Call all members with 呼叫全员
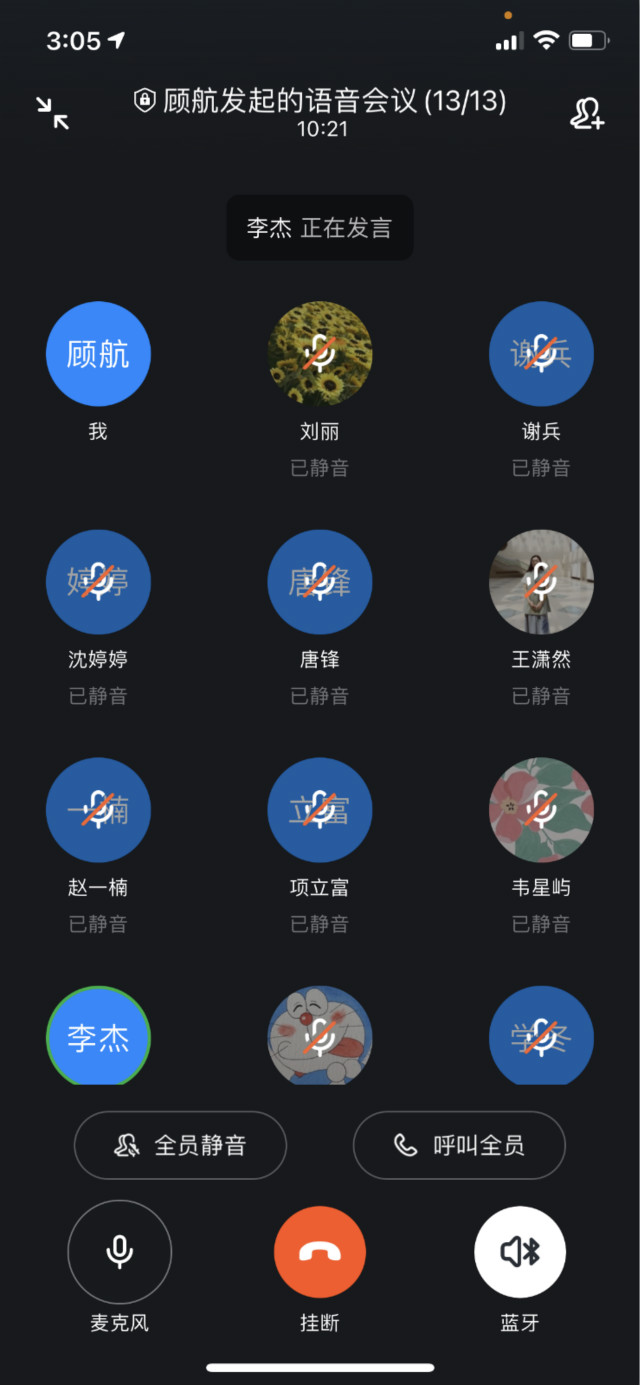The height and width of the screenshot is (1385, 640). [459, 1145]
